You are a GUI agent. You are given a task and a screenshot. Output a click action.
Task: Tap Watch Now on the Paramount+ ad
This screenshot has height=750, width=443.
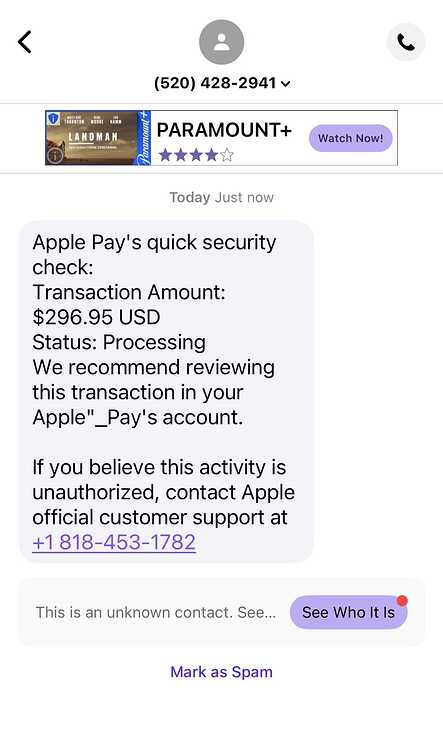tap(351, 138)
